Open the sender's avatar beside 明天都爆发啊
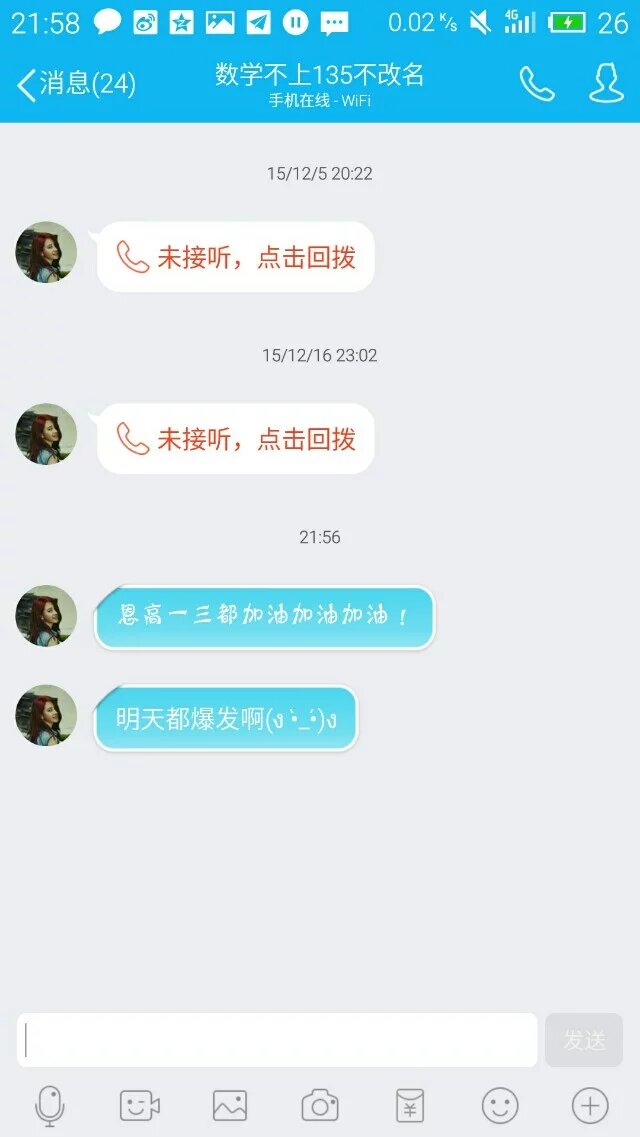Image resolution: width=640 pixels, height=1137 pixels. (46, 715)
